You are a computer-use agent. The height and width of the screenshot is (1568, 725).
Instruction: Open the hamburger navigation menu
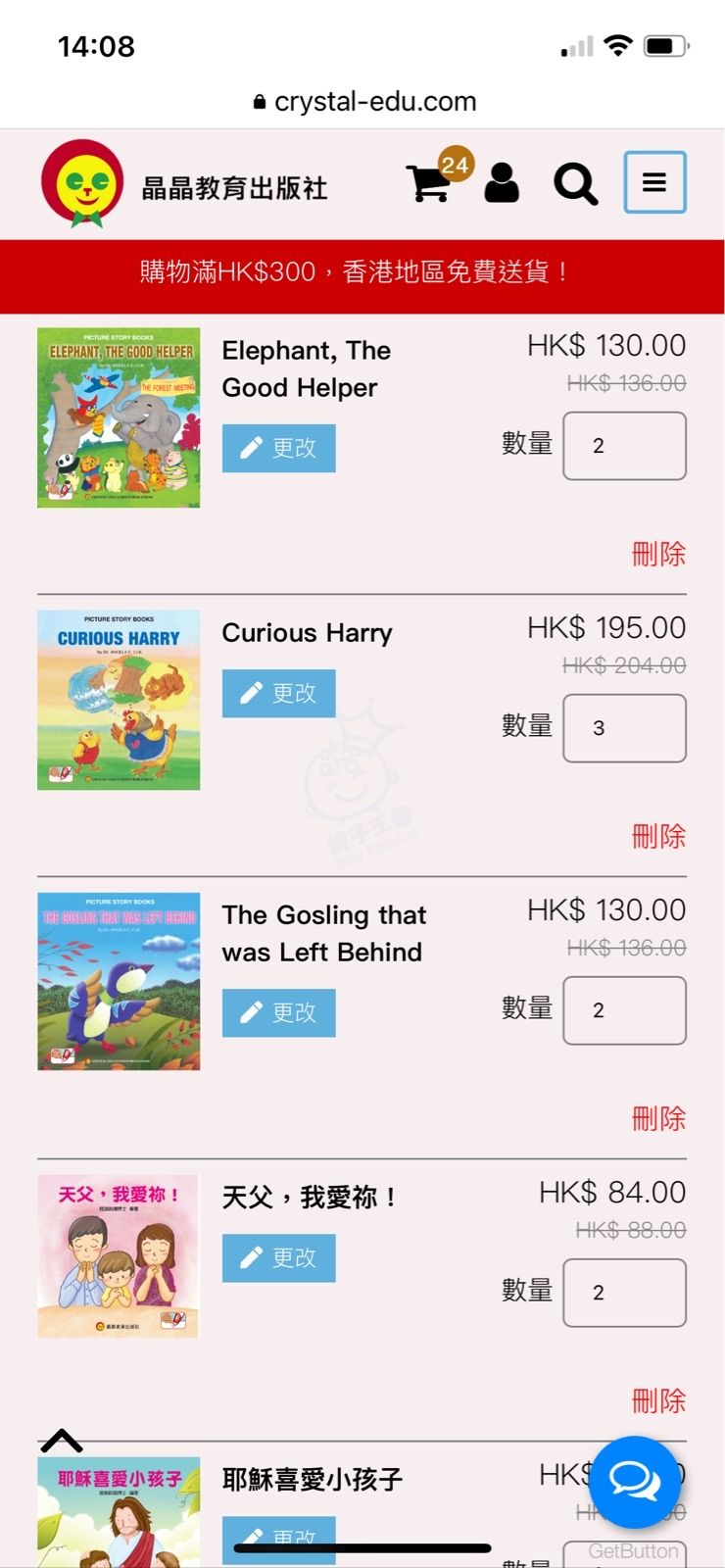(654, 182)
